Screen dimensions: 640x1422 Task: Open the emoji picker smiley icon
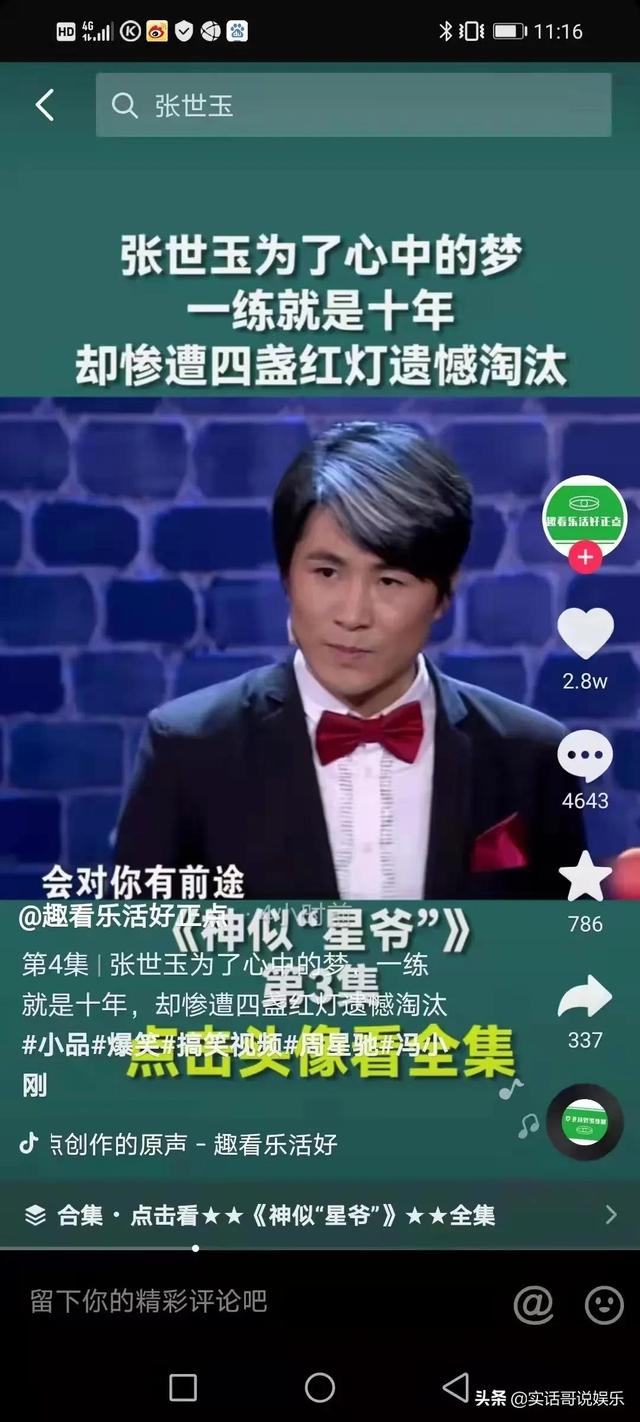[603, 1304]
